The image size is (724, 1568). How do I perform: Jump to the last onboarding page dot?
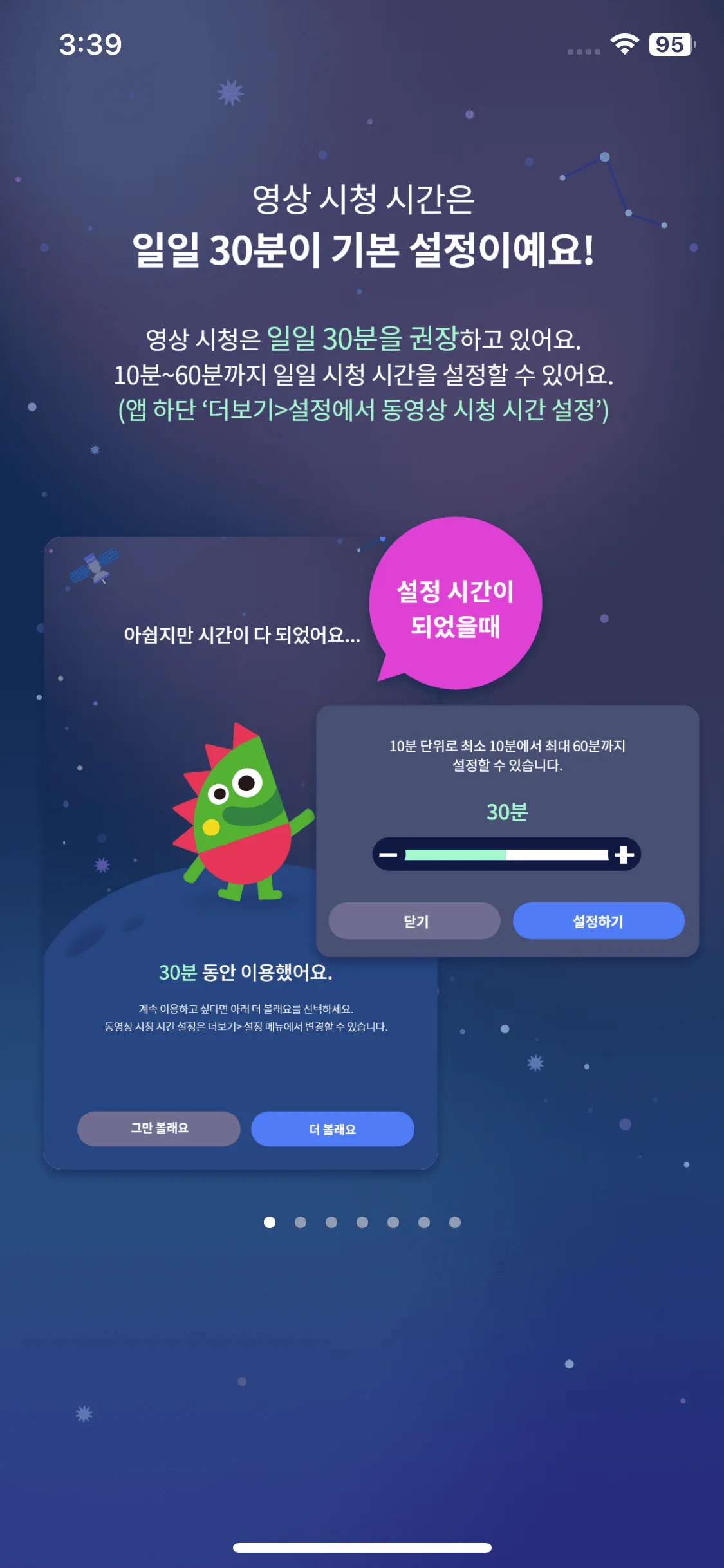[455, 1222]
